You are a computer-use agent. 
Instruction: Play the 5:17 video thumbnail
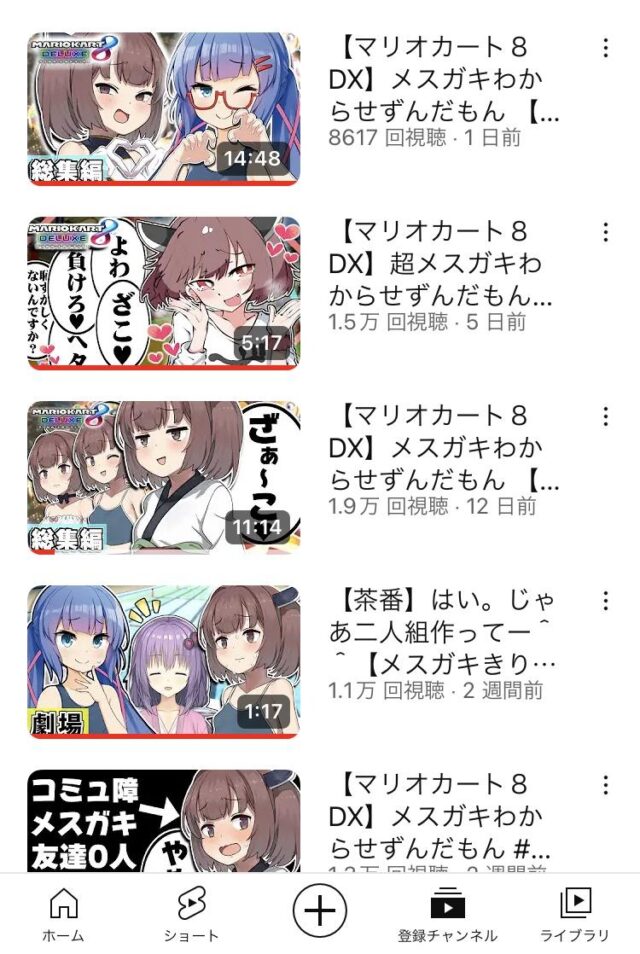163,293
